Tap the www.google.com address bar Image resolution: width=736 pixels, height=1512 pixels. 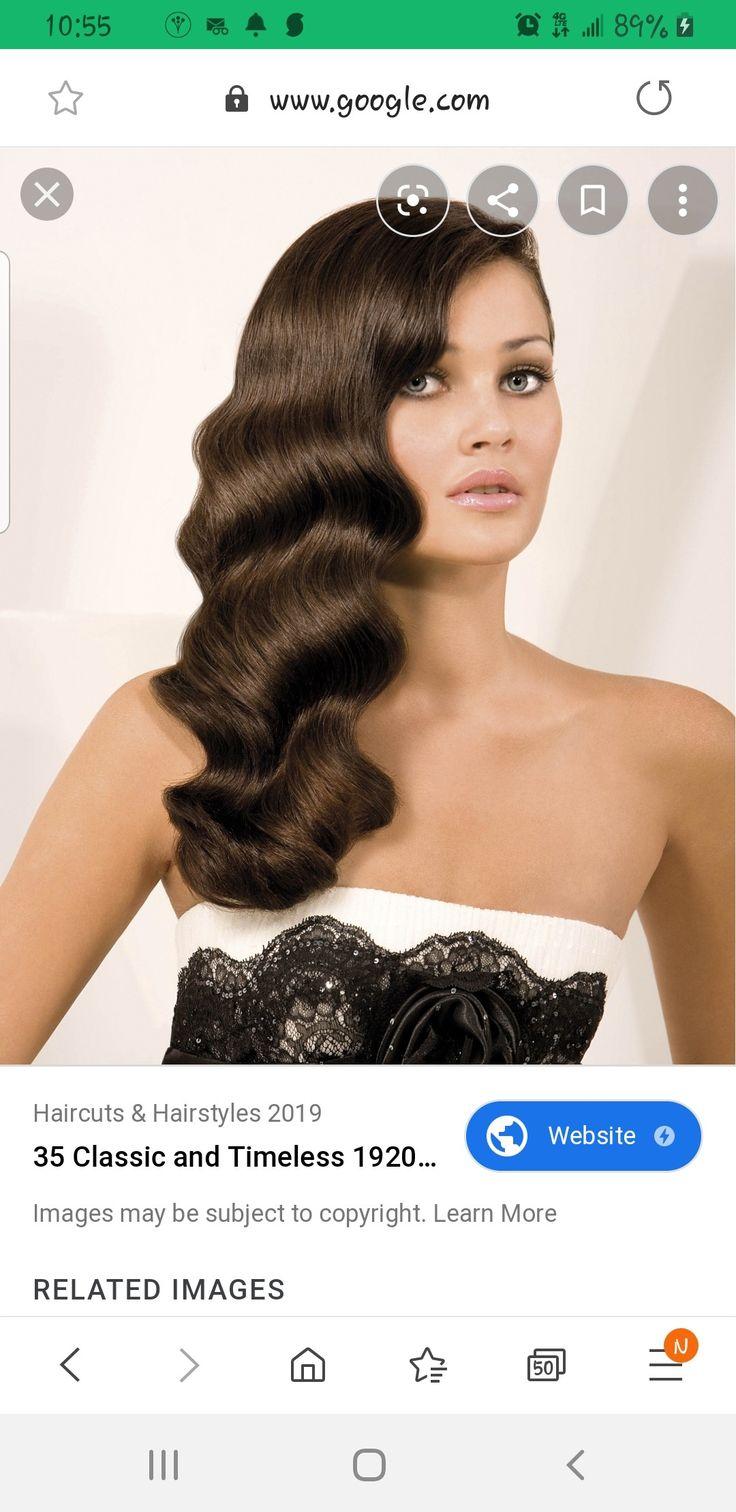(358, 99)
